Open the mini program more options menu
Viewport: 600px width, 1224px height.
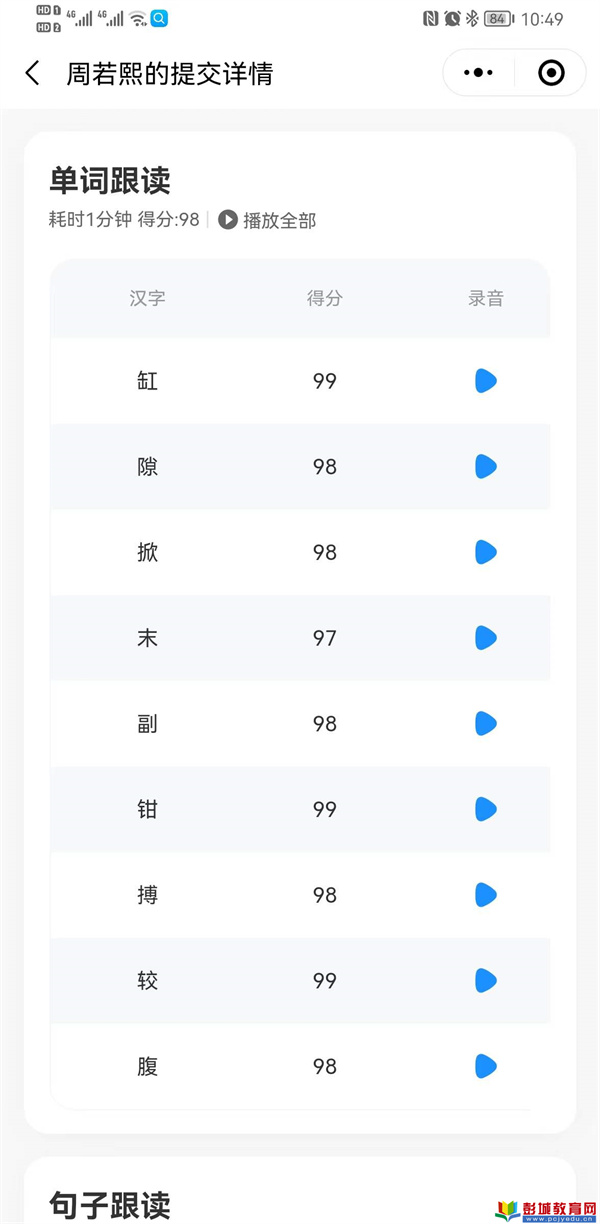coord(479,73)
